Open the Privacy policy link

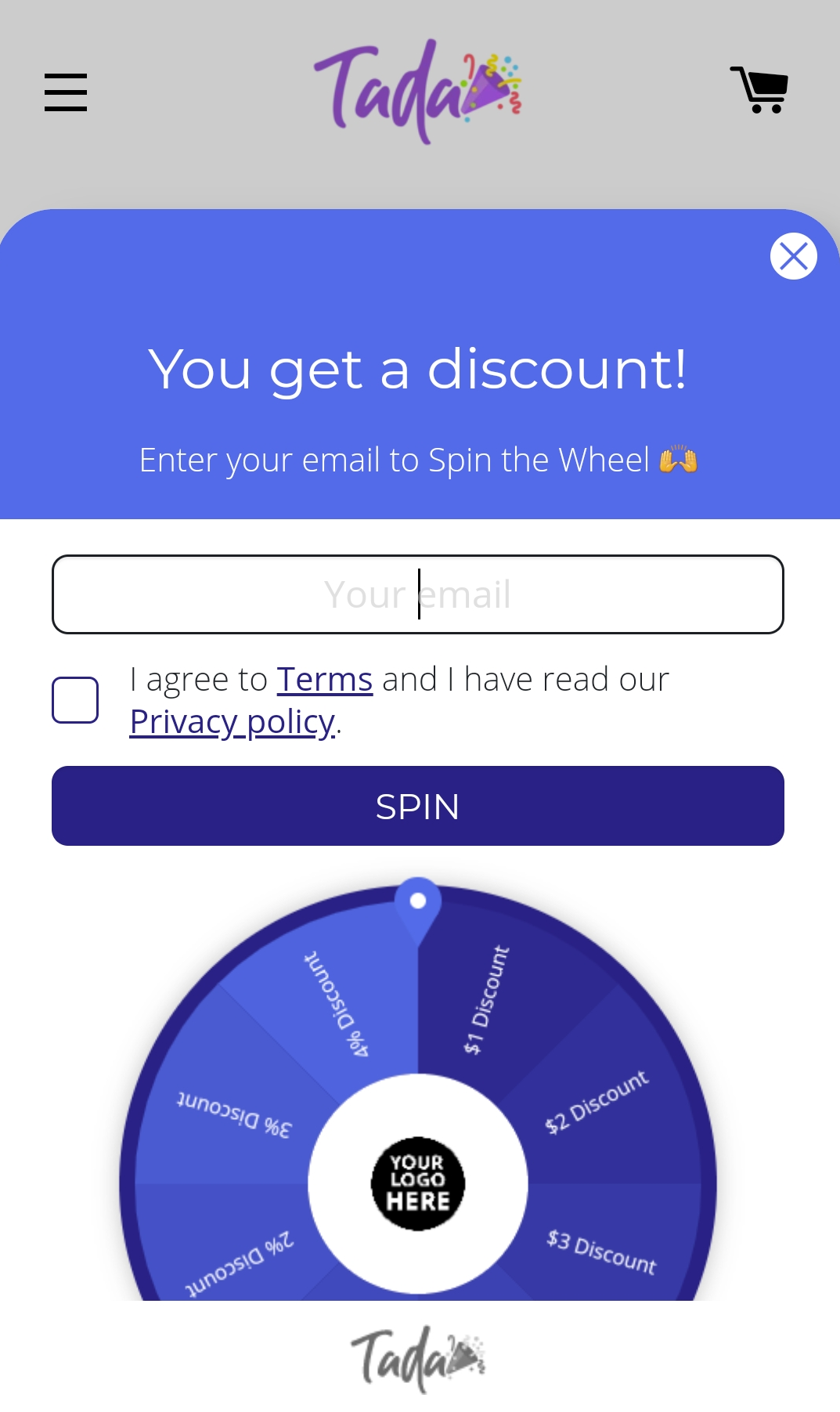[x=231, y=720]
